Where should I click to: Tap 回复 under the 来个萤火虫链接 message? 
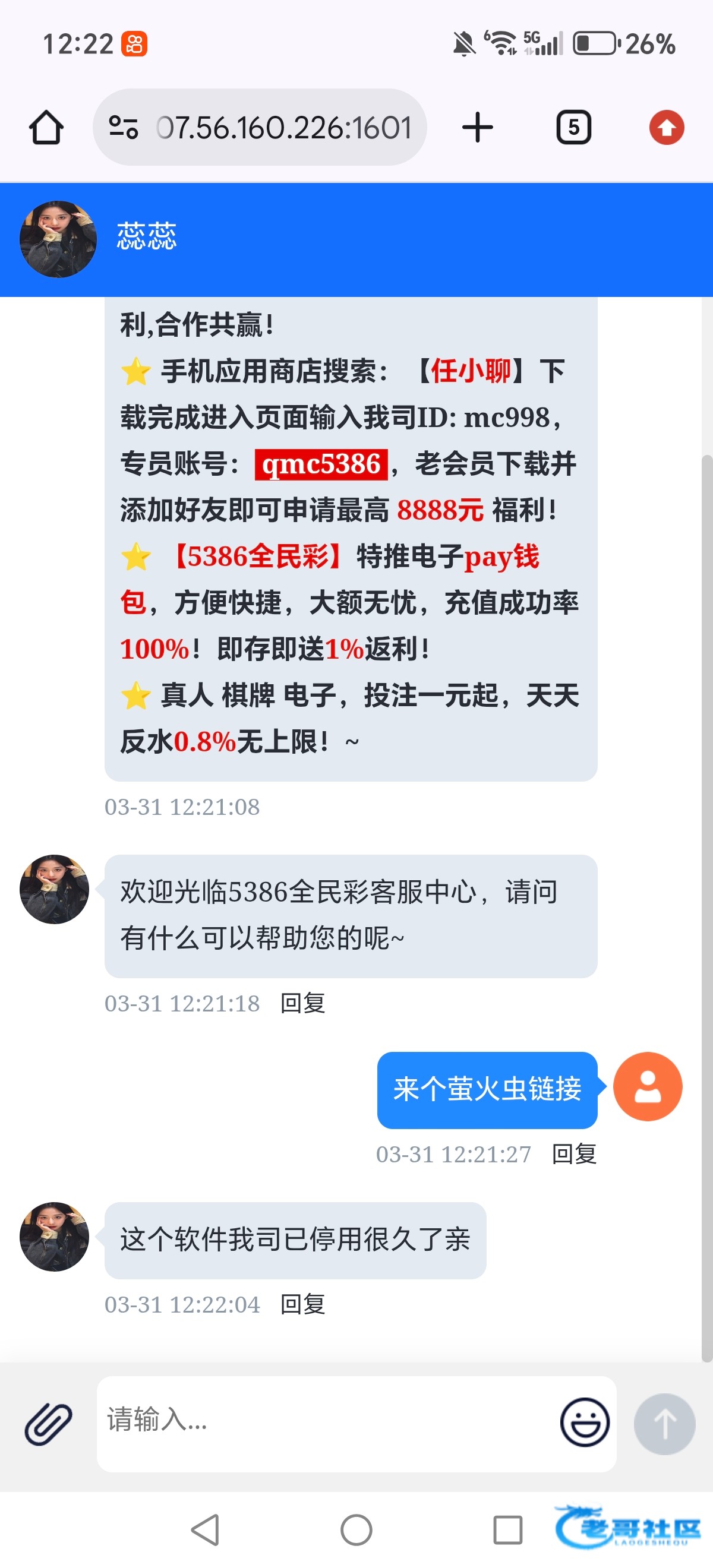pos(573,1154)
